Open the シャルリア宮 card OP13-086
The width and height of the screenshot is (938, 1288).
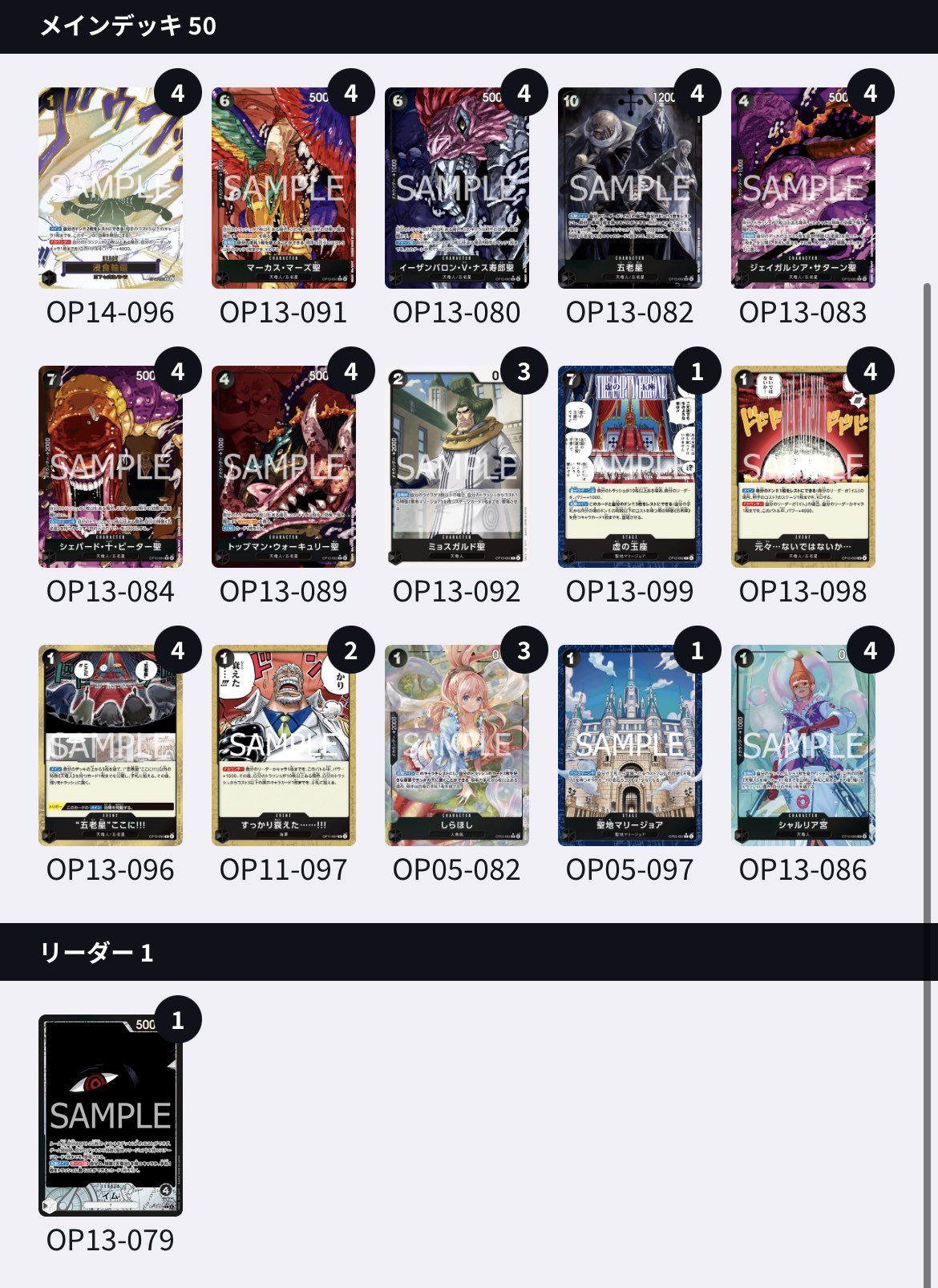click(x=803, y=745)
